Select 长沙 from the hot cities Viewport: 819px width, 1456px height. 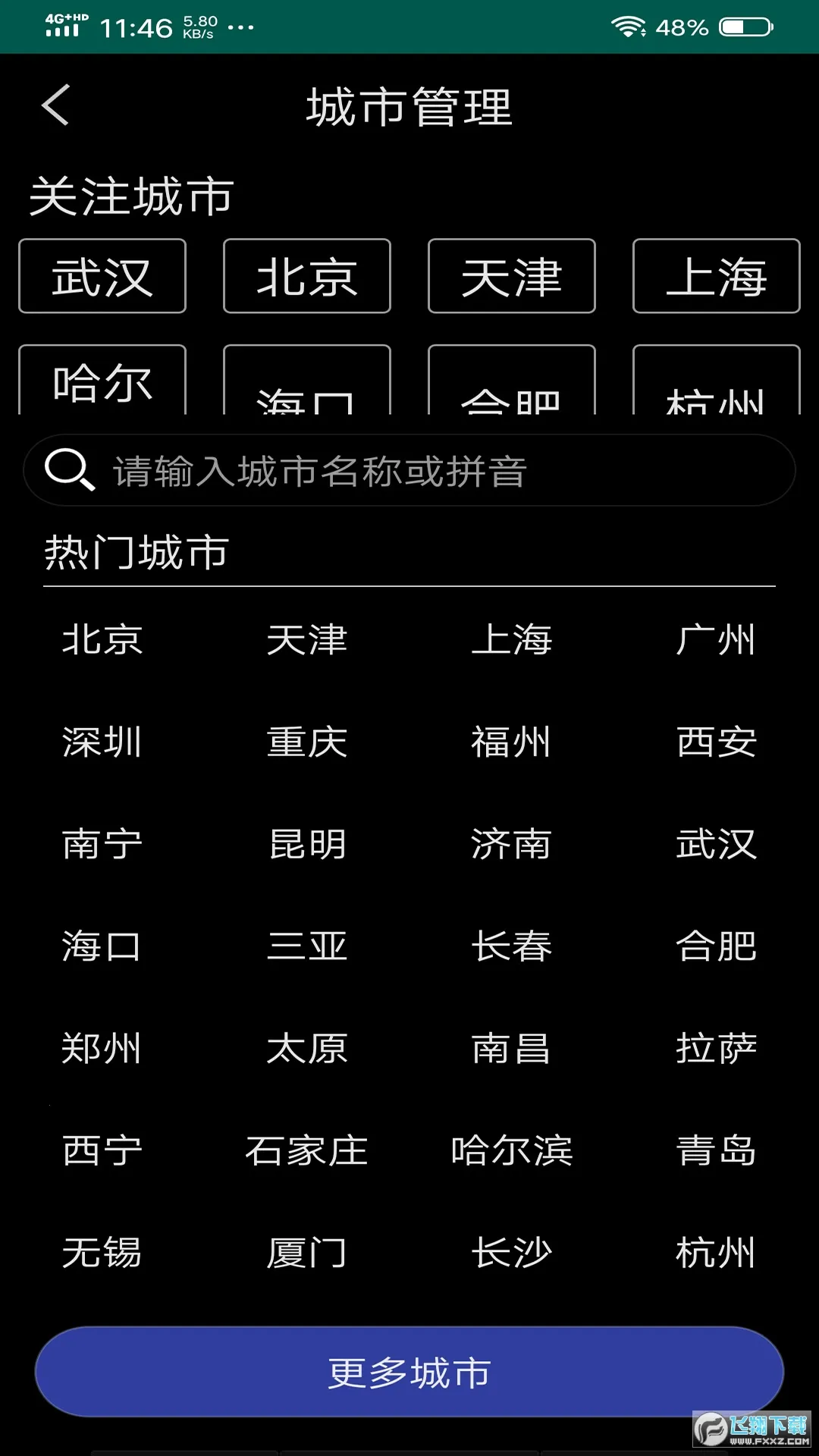(512, 1253)
